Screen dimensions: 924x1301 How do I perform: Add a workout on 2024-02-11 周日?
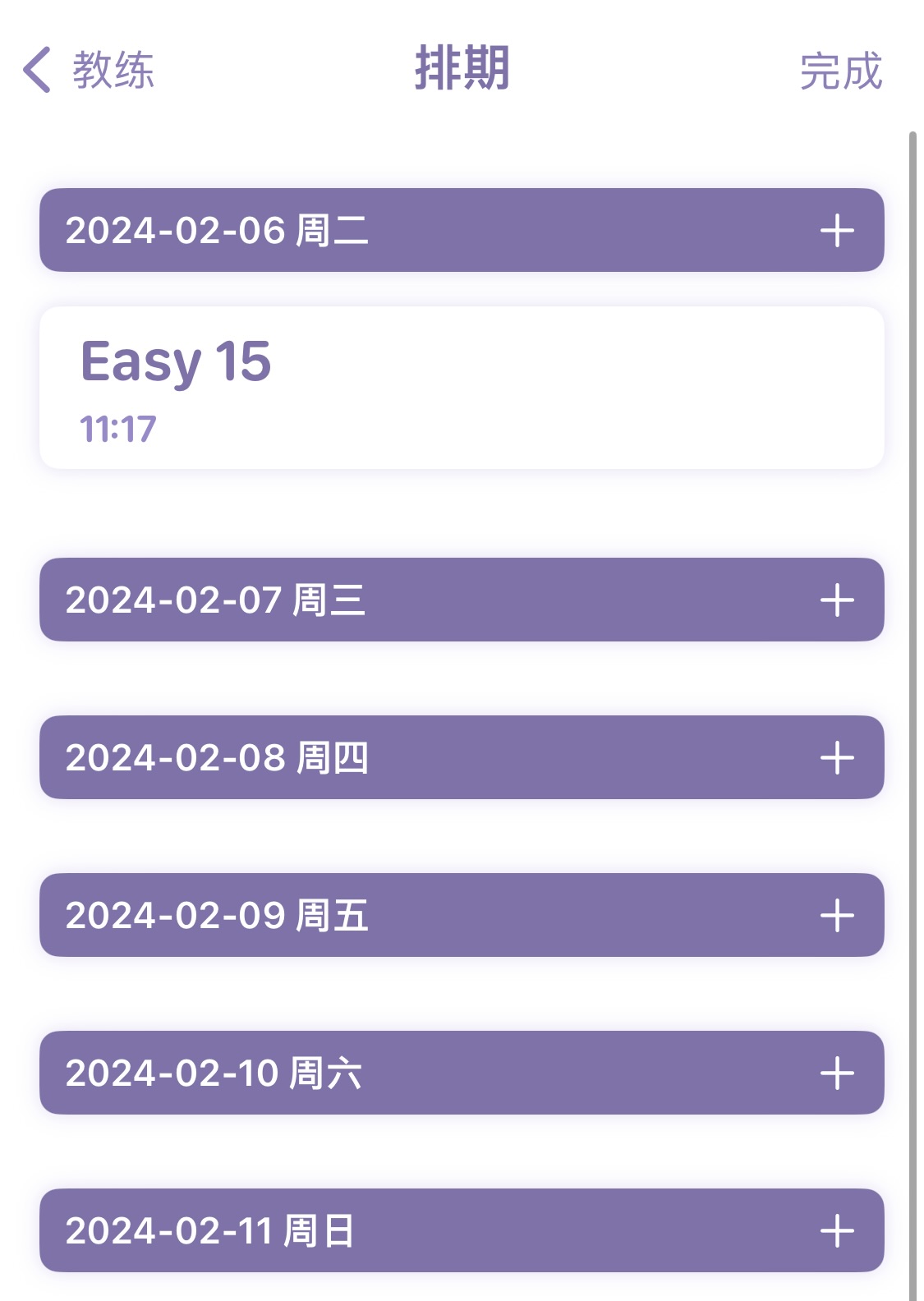click(x=837, y=1231)
